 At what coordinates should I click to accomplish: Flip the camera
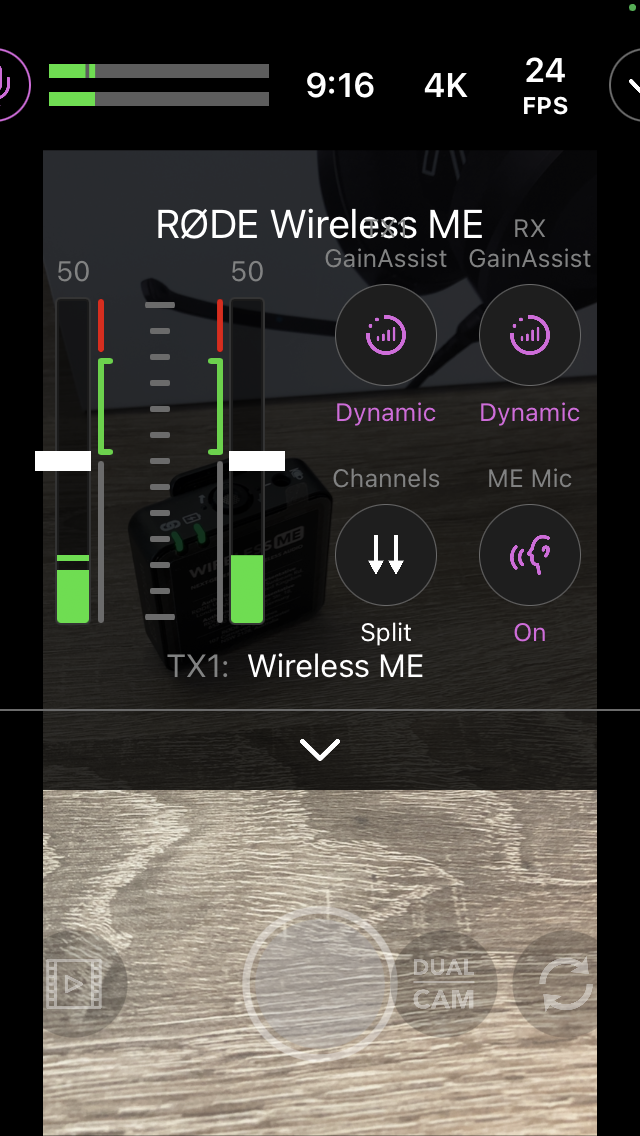click(566, 984)
